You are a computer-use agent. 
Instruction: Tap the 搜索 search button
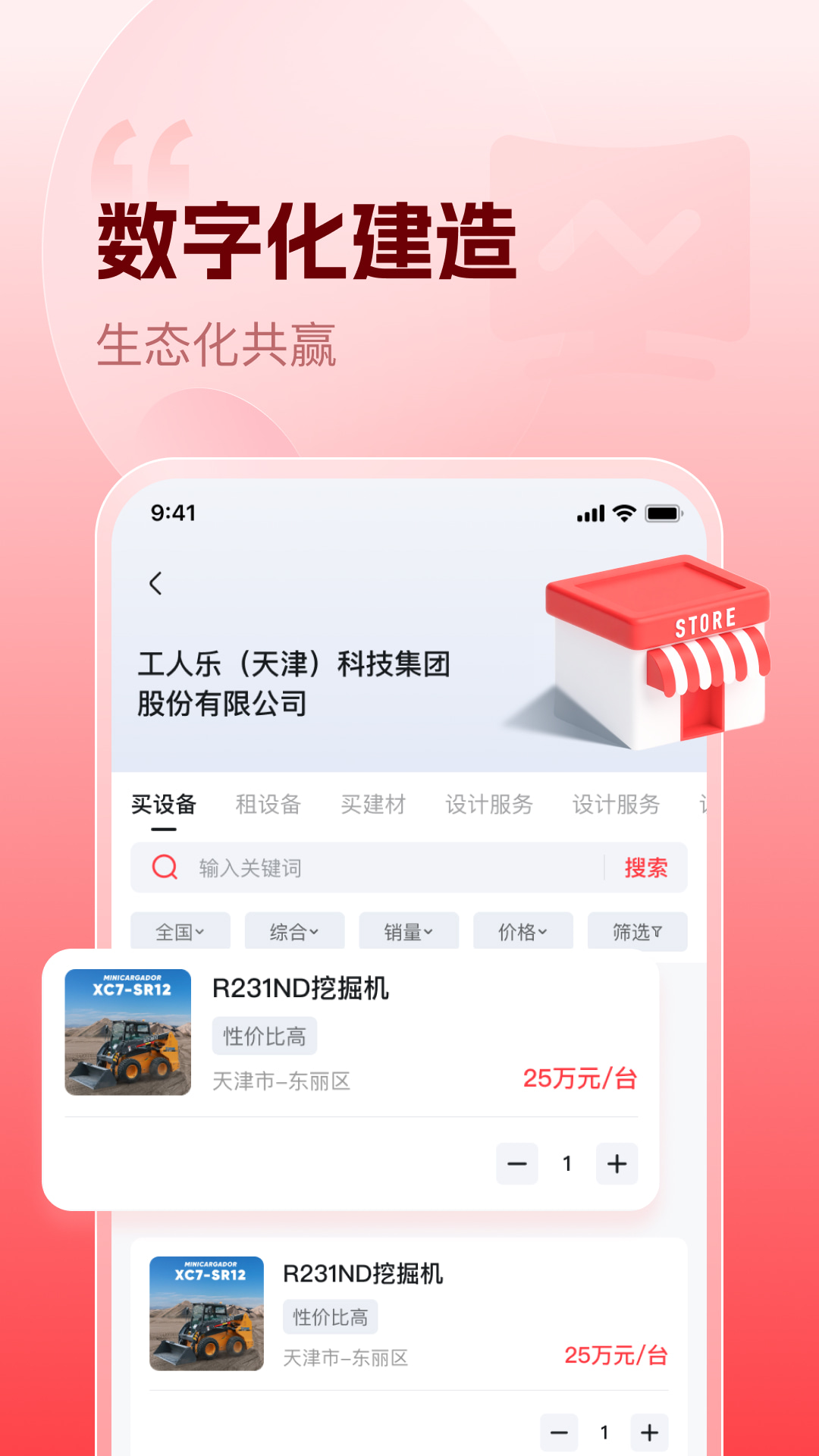644,869
